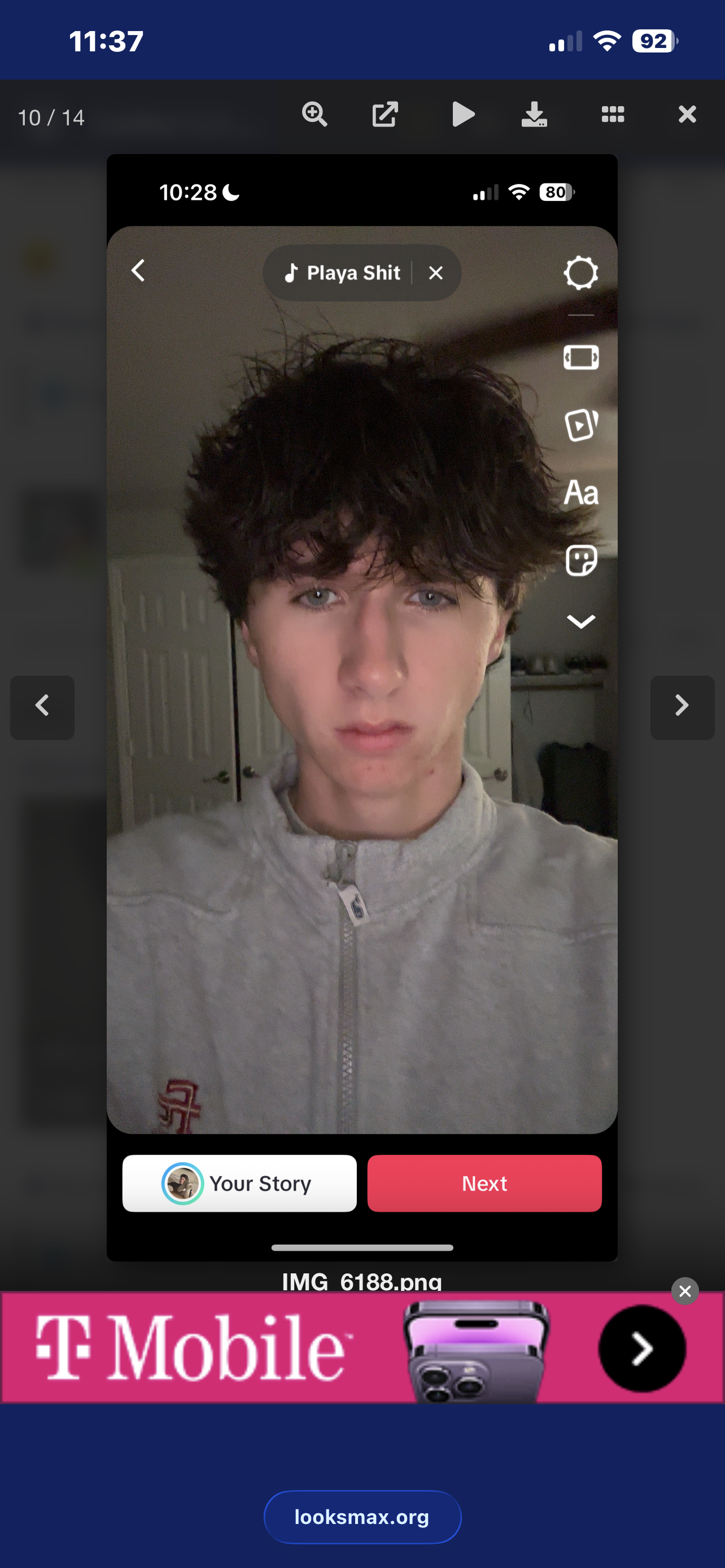Open image in a new window
Image resolution: width=725 pixels, height=1568 pixels.
[x=385, y=115]
